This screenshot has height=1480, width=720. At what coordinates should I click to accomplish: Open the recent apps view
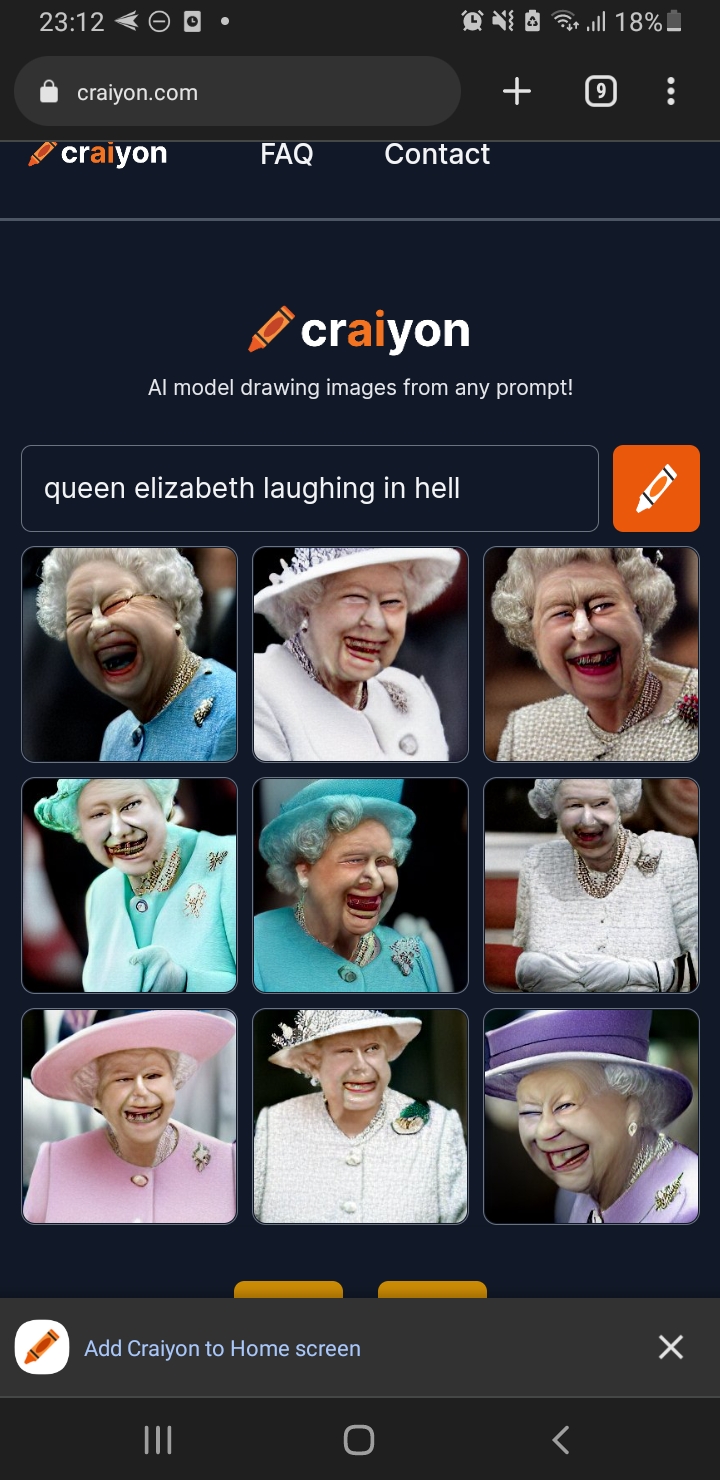(x=158, y=1440)
